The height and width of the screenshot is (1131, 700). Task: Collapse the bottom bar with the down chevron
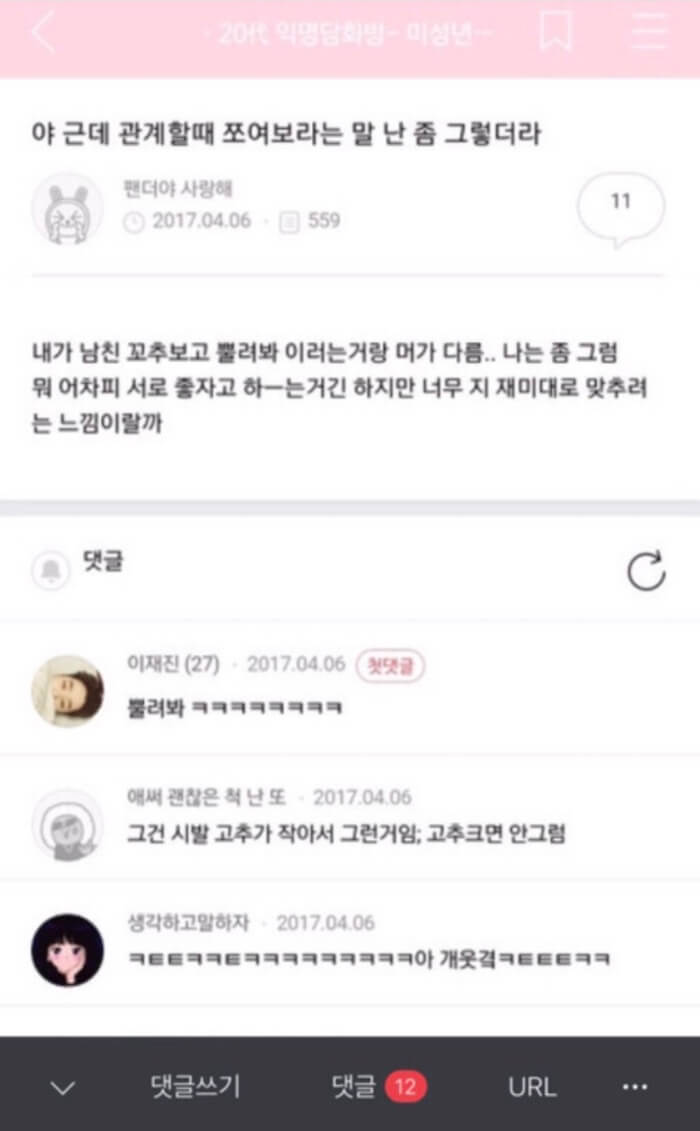tap(62, 1088)
